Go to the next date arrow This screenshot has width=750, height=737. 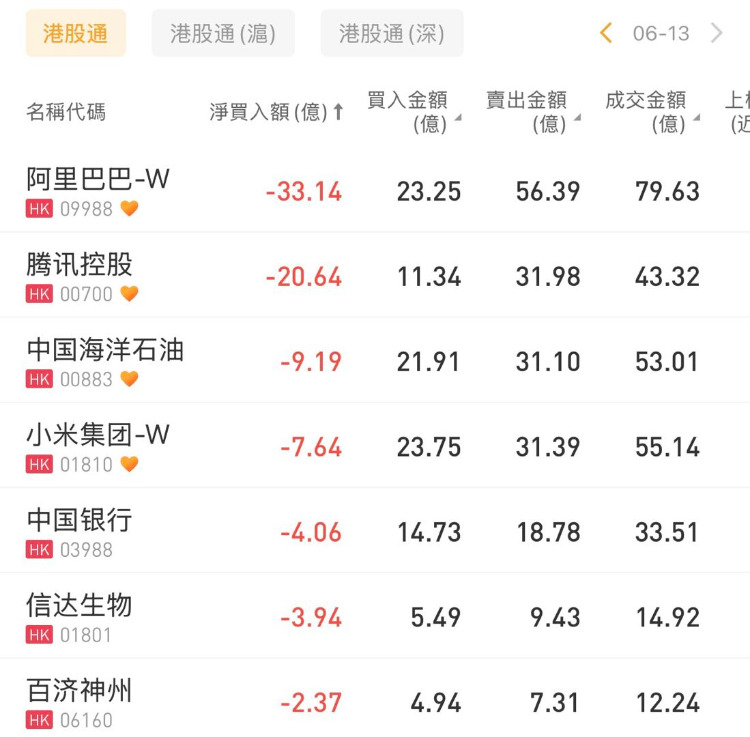[x=716, y=33]
